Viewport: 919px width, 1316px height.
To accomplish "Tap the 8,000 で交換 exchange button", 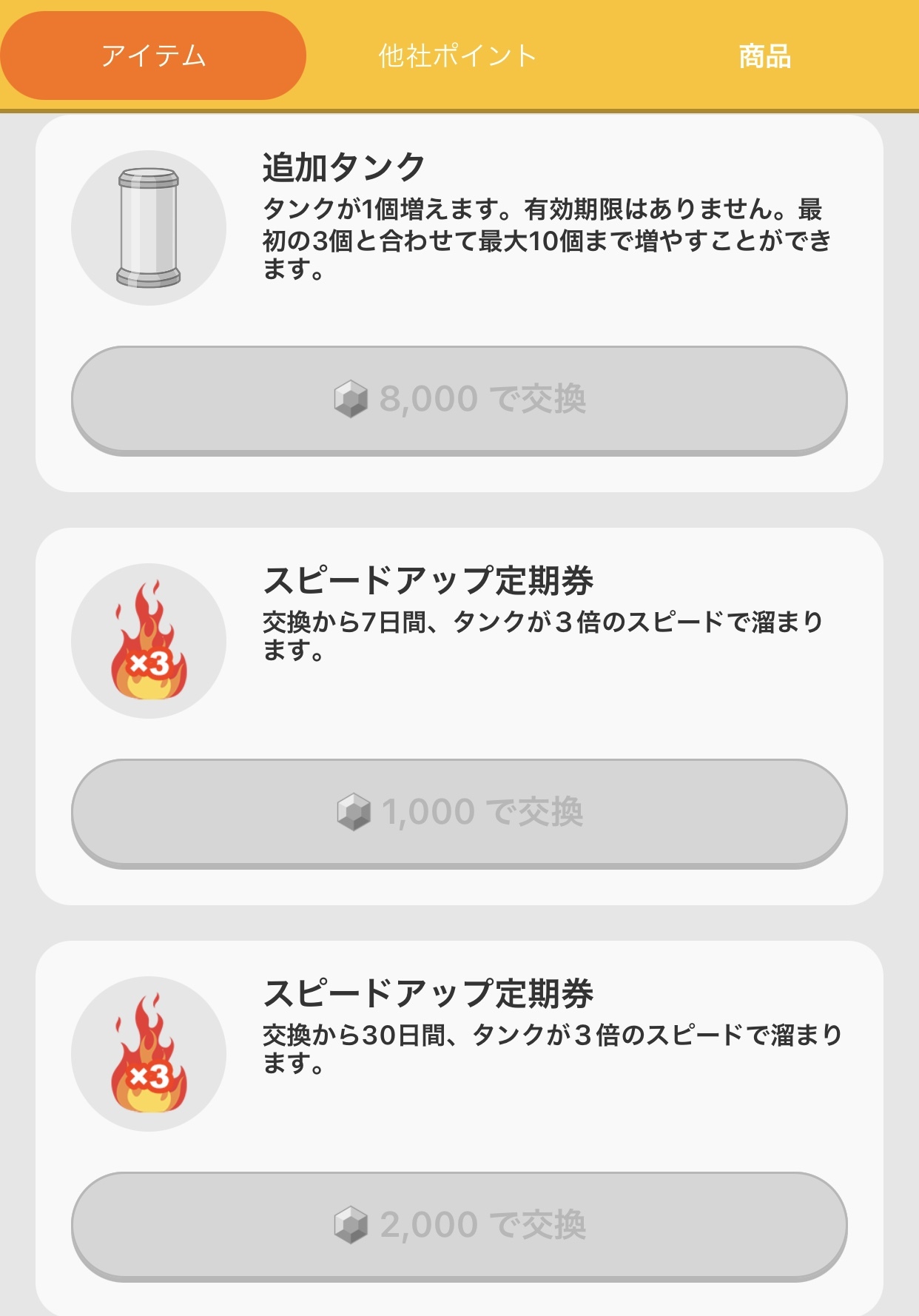I will coord(459,397).
